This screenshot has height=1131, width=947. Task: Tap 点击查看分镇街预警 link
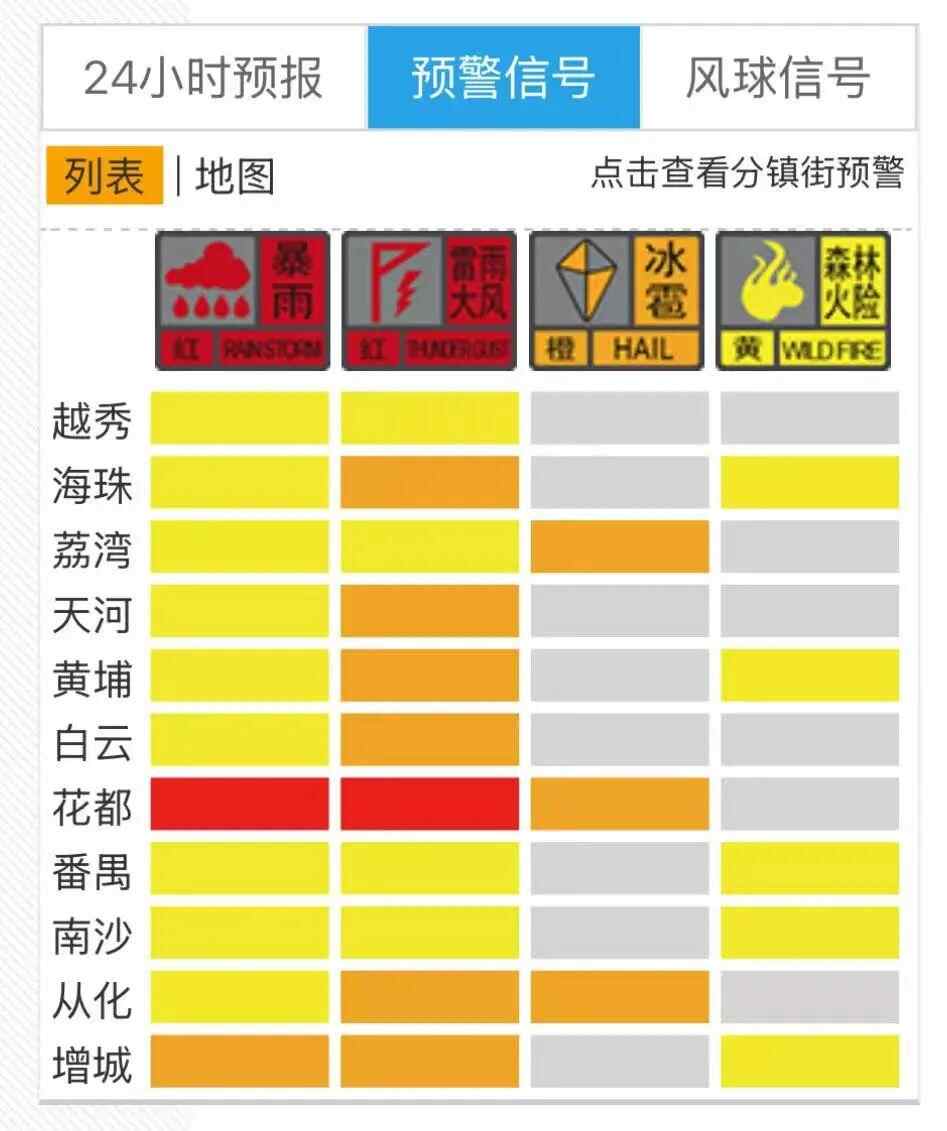point(746,173)
